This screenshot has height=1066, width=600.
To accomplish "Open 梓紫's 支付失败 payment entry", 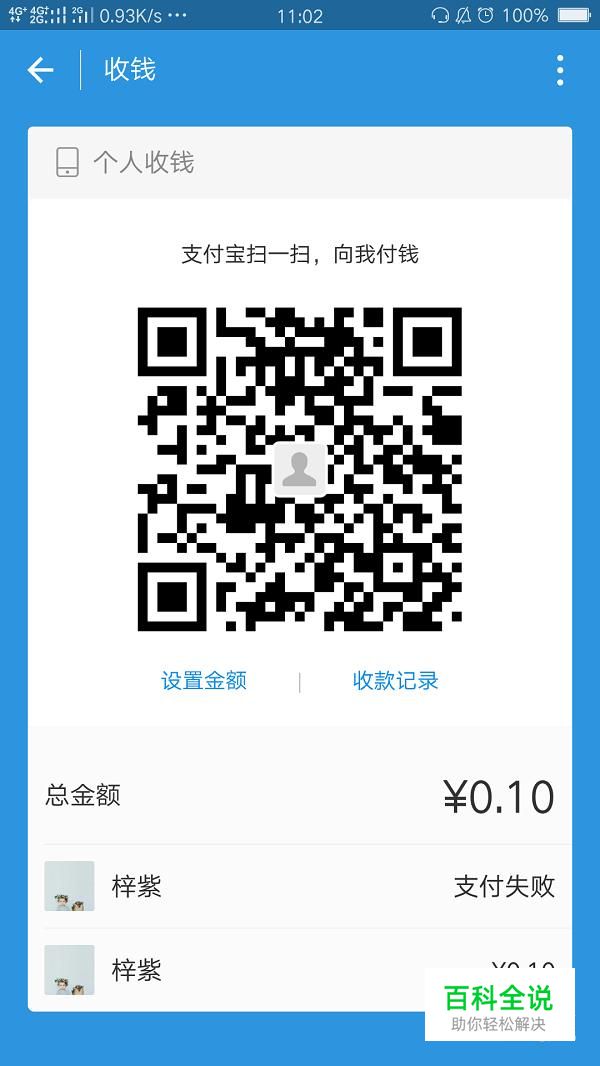I will pyautogui.click(x=300, y=886).
